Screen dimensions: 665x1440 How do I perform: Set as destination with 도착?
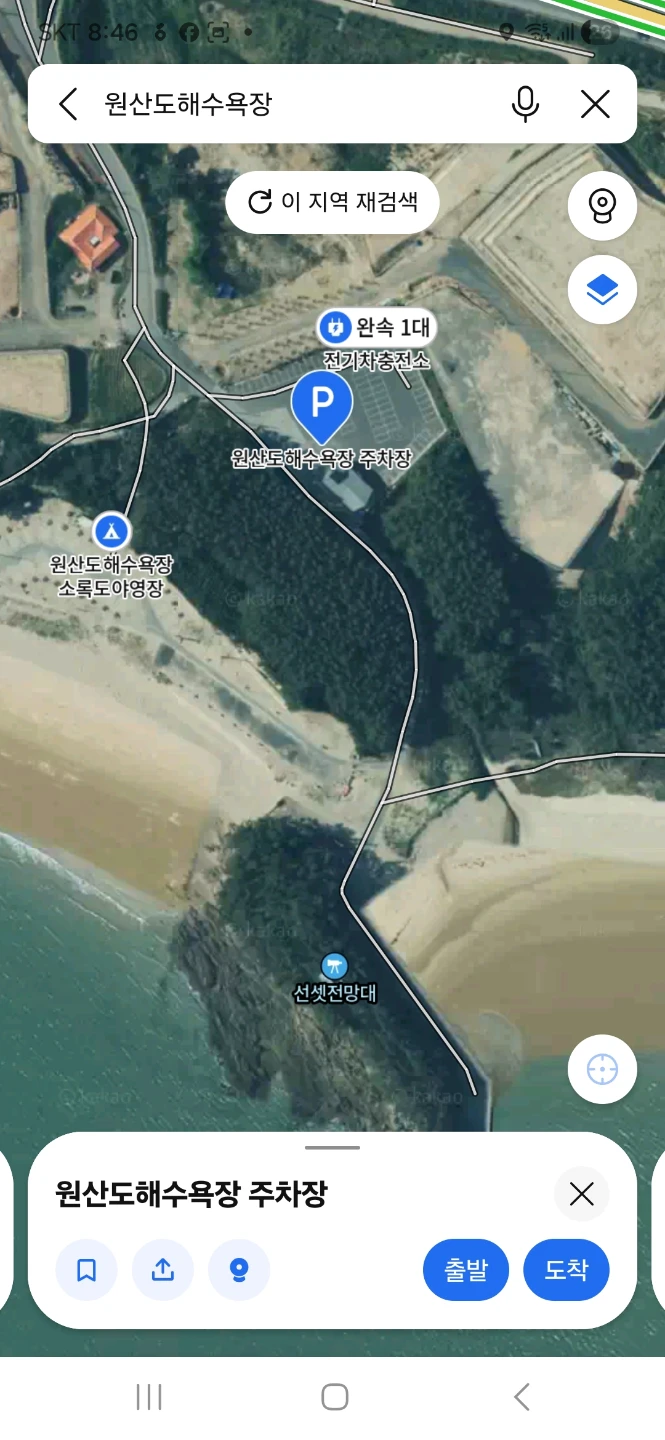(566, 1270)
